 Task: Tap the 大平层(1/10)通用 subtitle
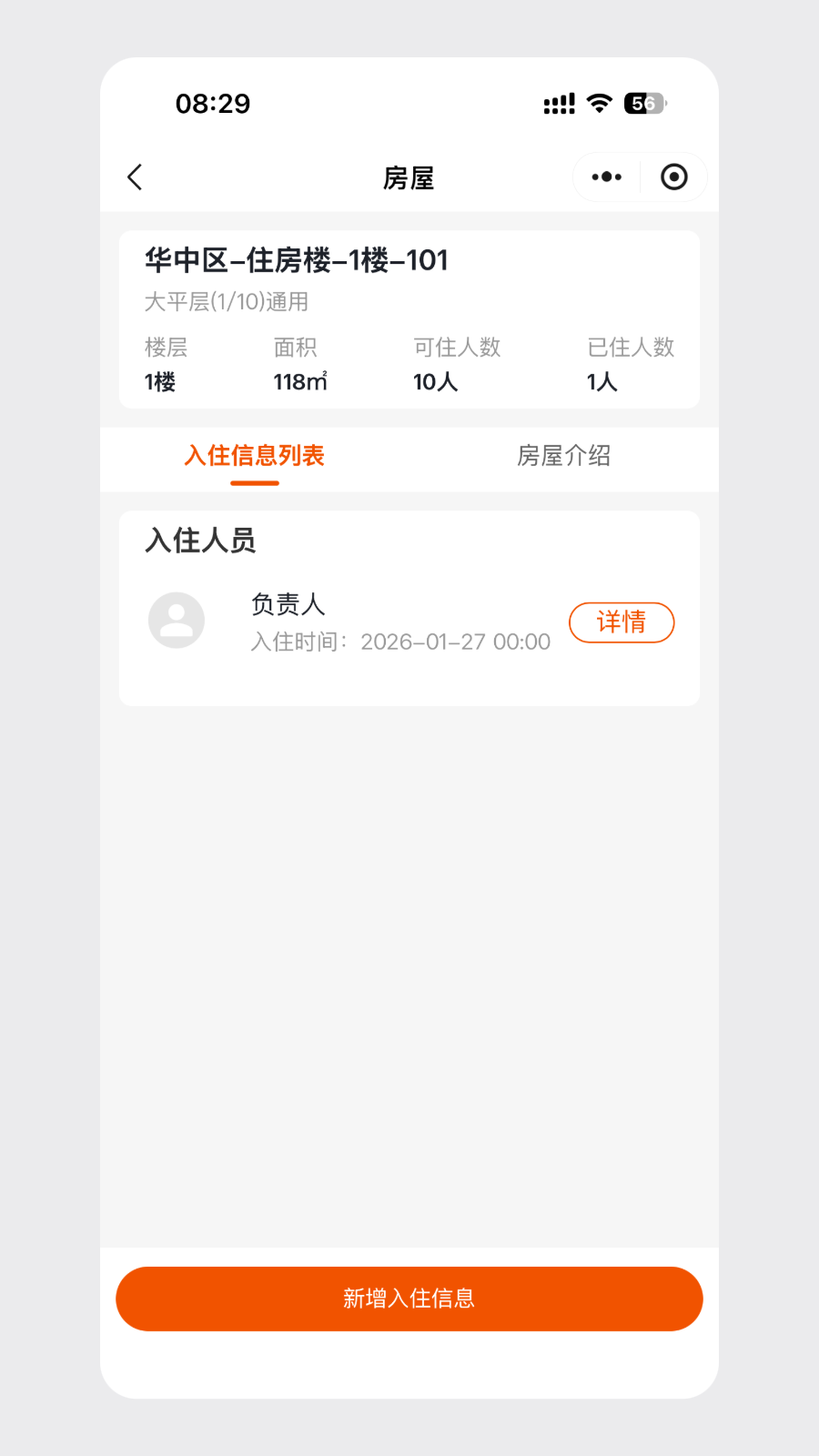(x=227, y=301)
